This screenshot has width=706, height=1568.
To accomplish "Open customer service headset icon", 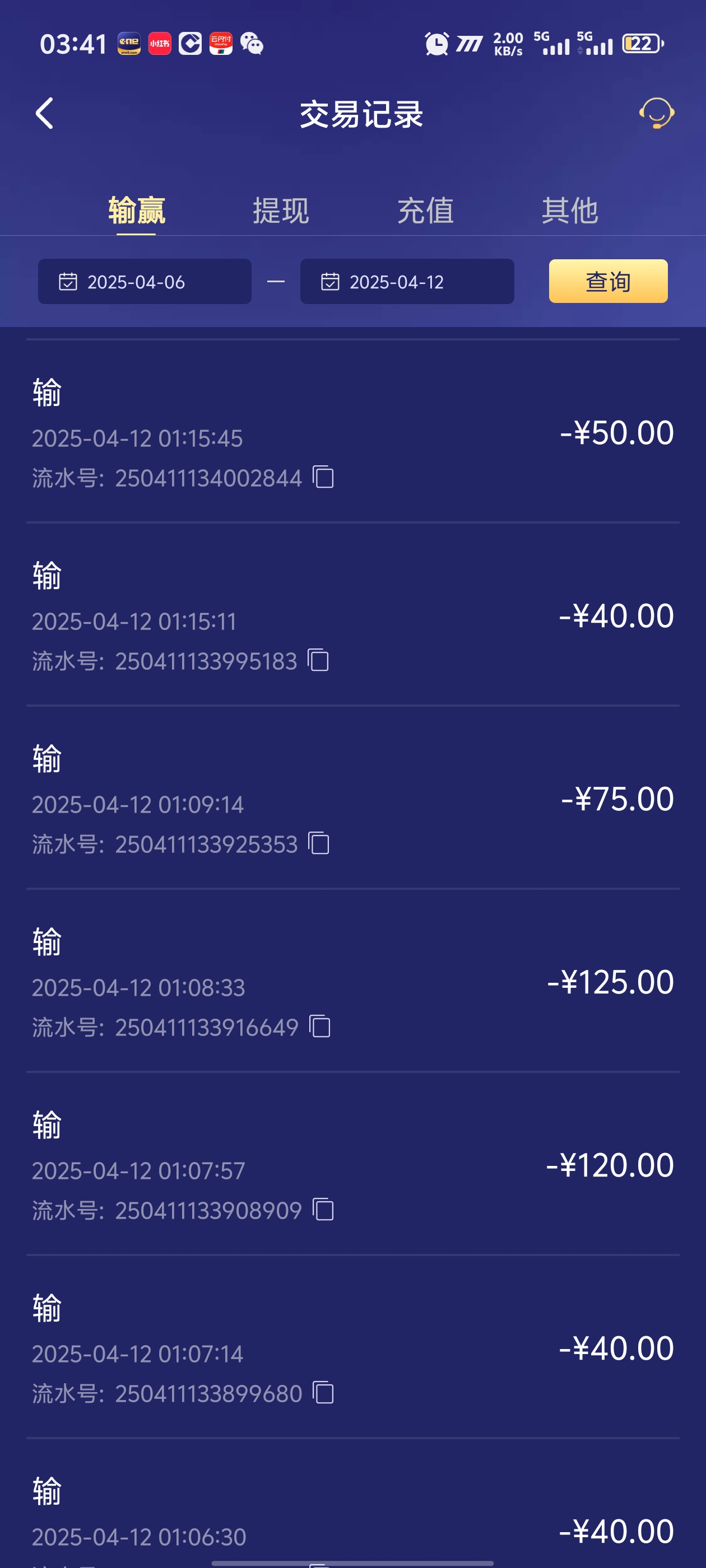I will (656, 113).
